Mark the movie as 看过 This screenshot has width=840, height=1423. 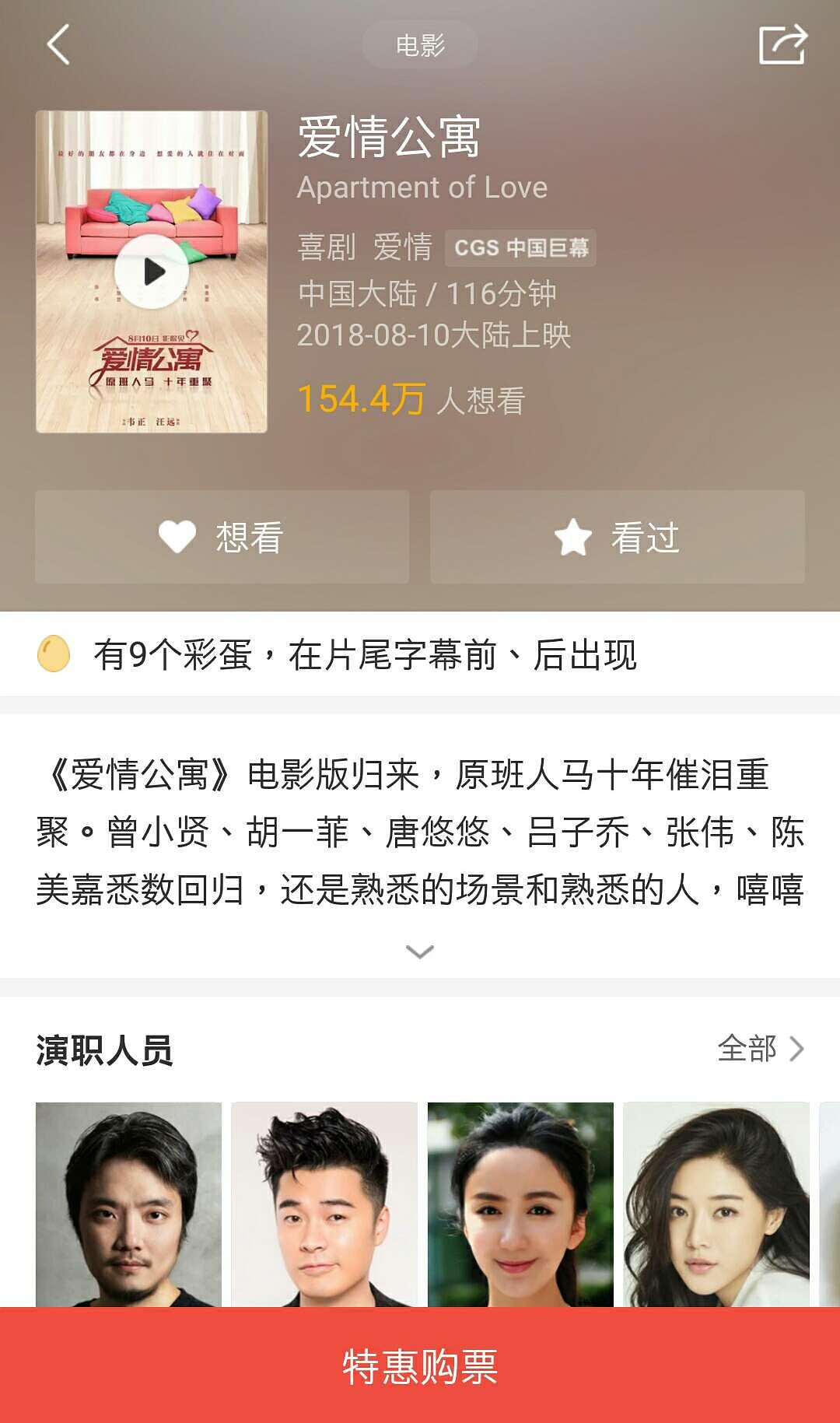tap(618, 537)
